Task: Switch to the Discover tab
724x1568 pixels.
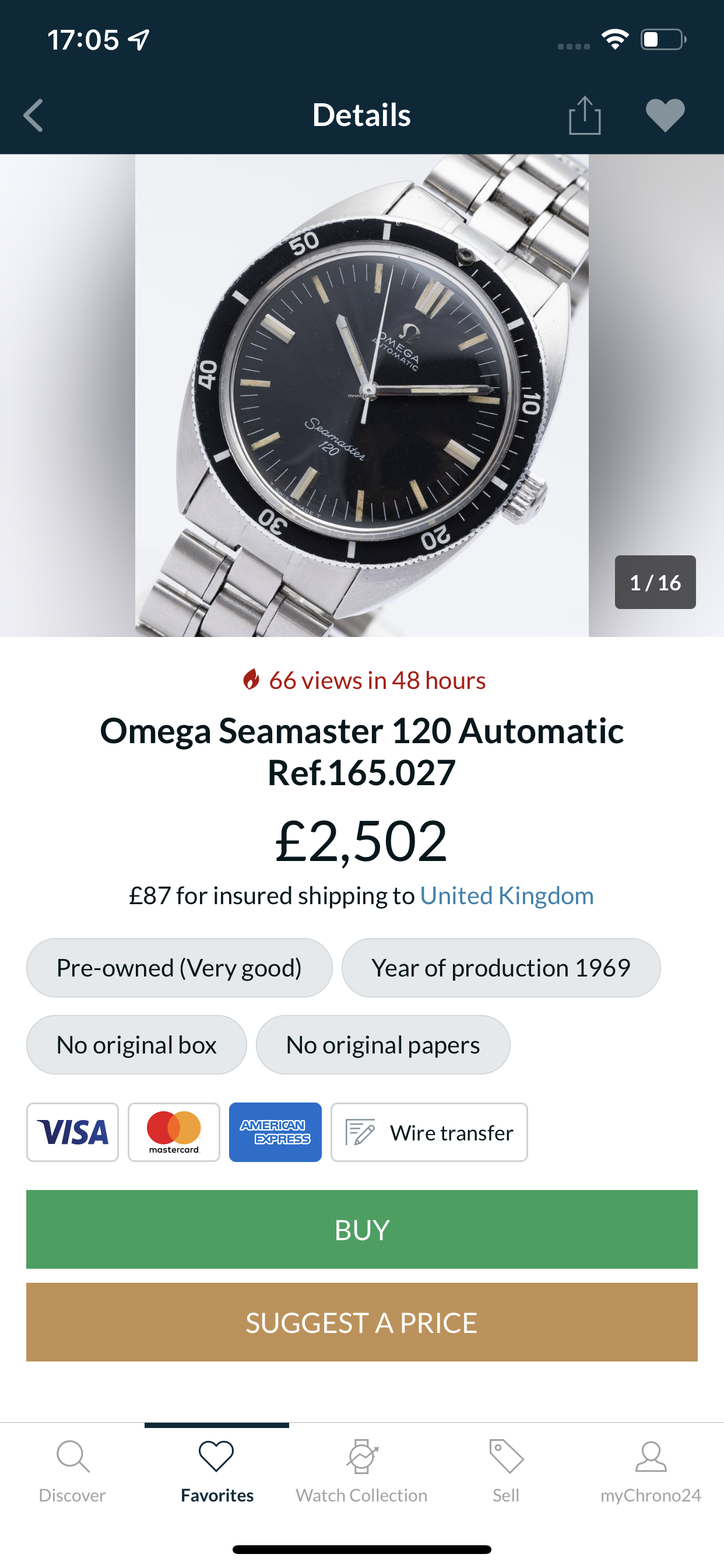Action: coord(72,1471)
